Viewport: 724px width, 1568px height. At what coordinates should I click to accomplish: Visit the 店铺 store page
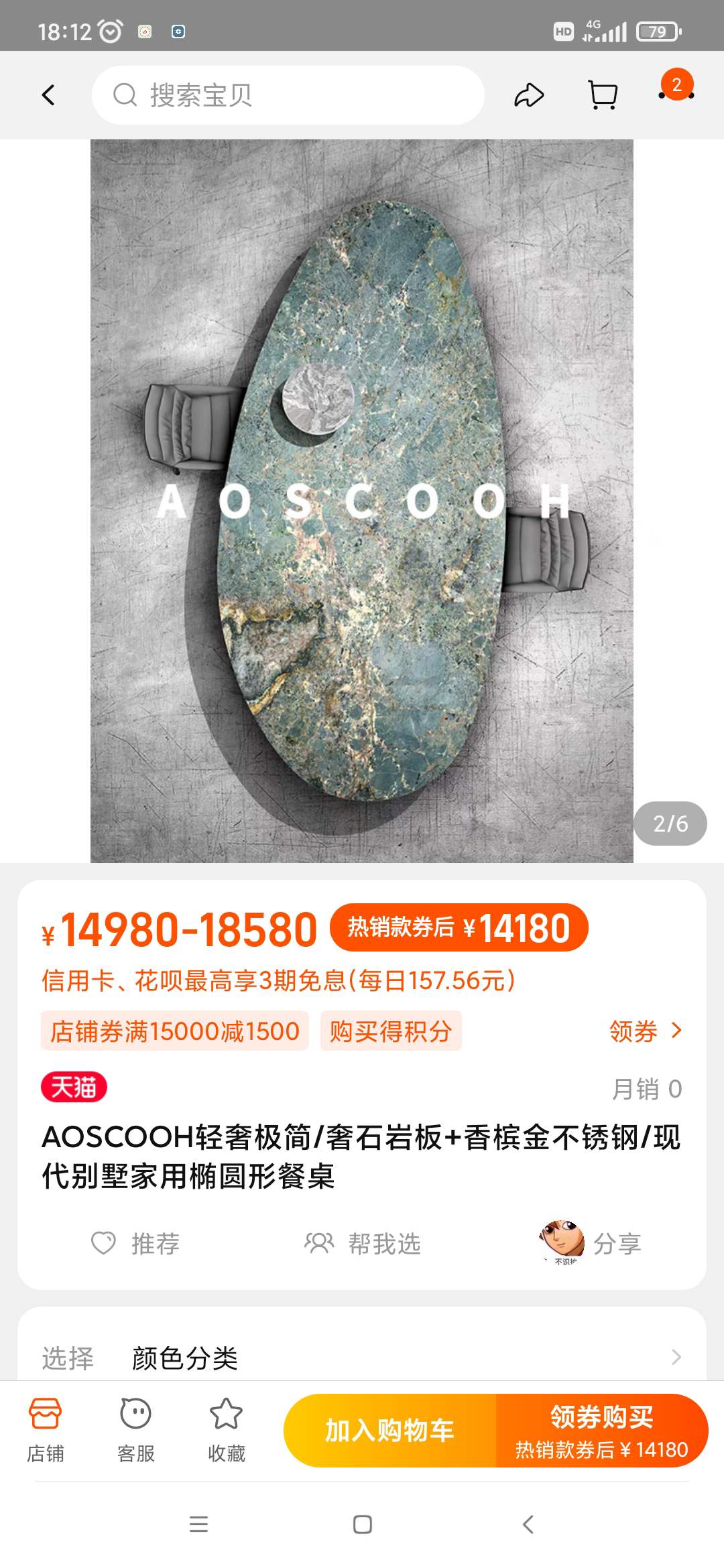[x=46, y=1429]
